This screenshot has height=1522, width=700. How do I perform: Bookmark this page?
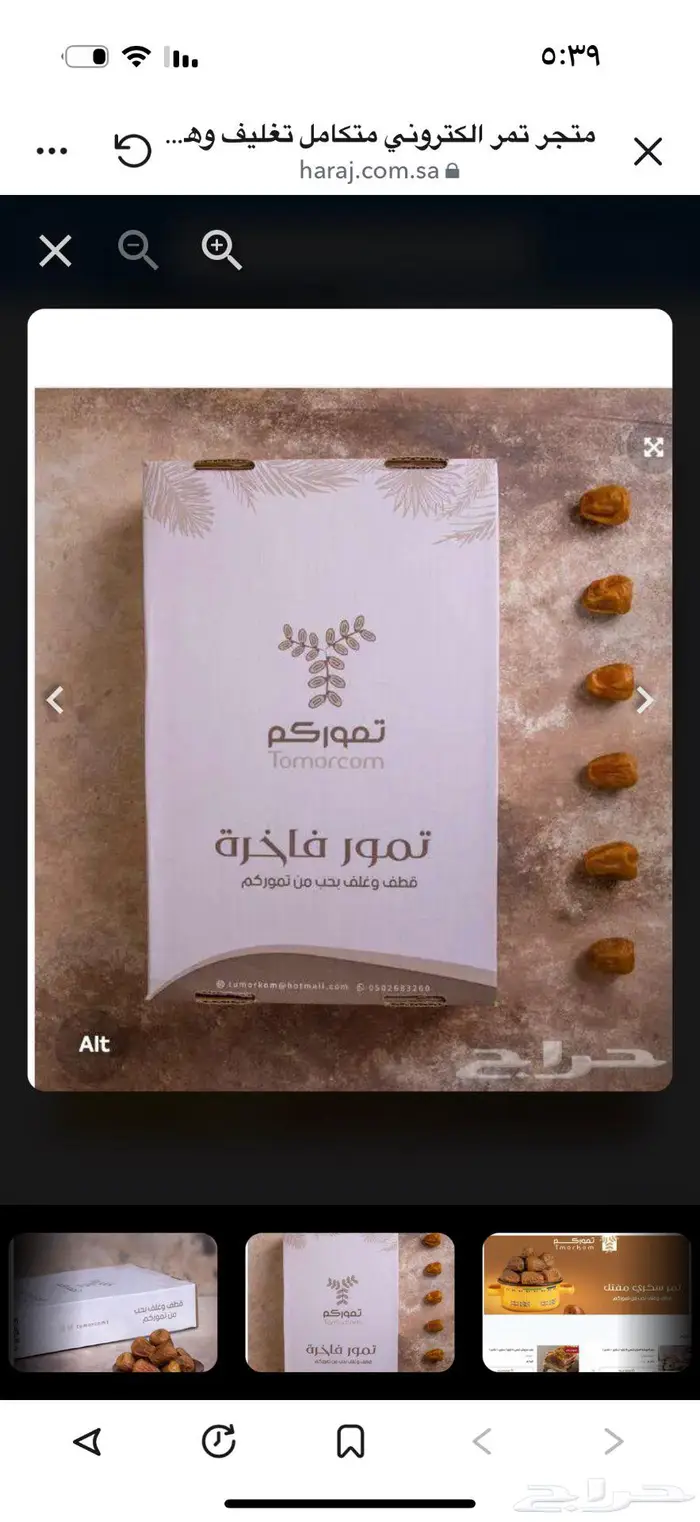350,1441
